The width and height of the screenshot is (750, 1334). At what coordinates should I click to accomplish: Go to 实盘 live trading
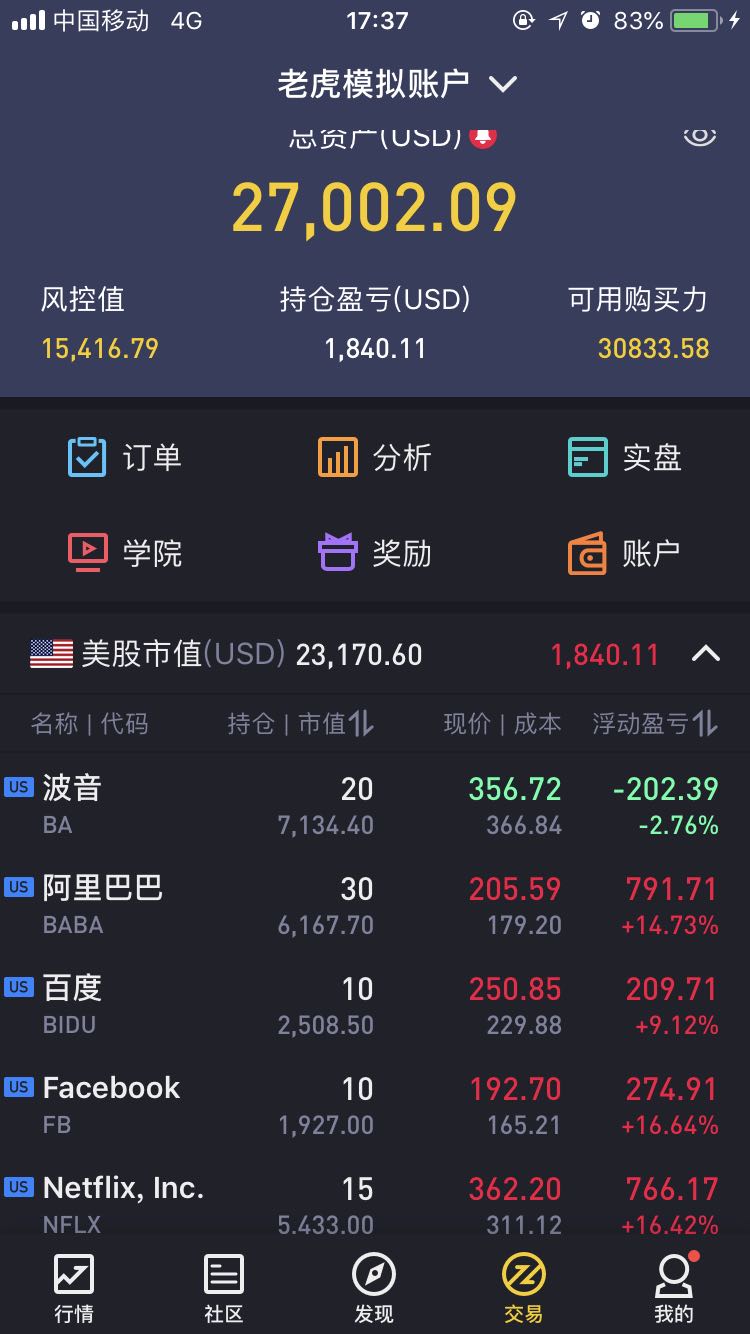click(x=624, y=458)
